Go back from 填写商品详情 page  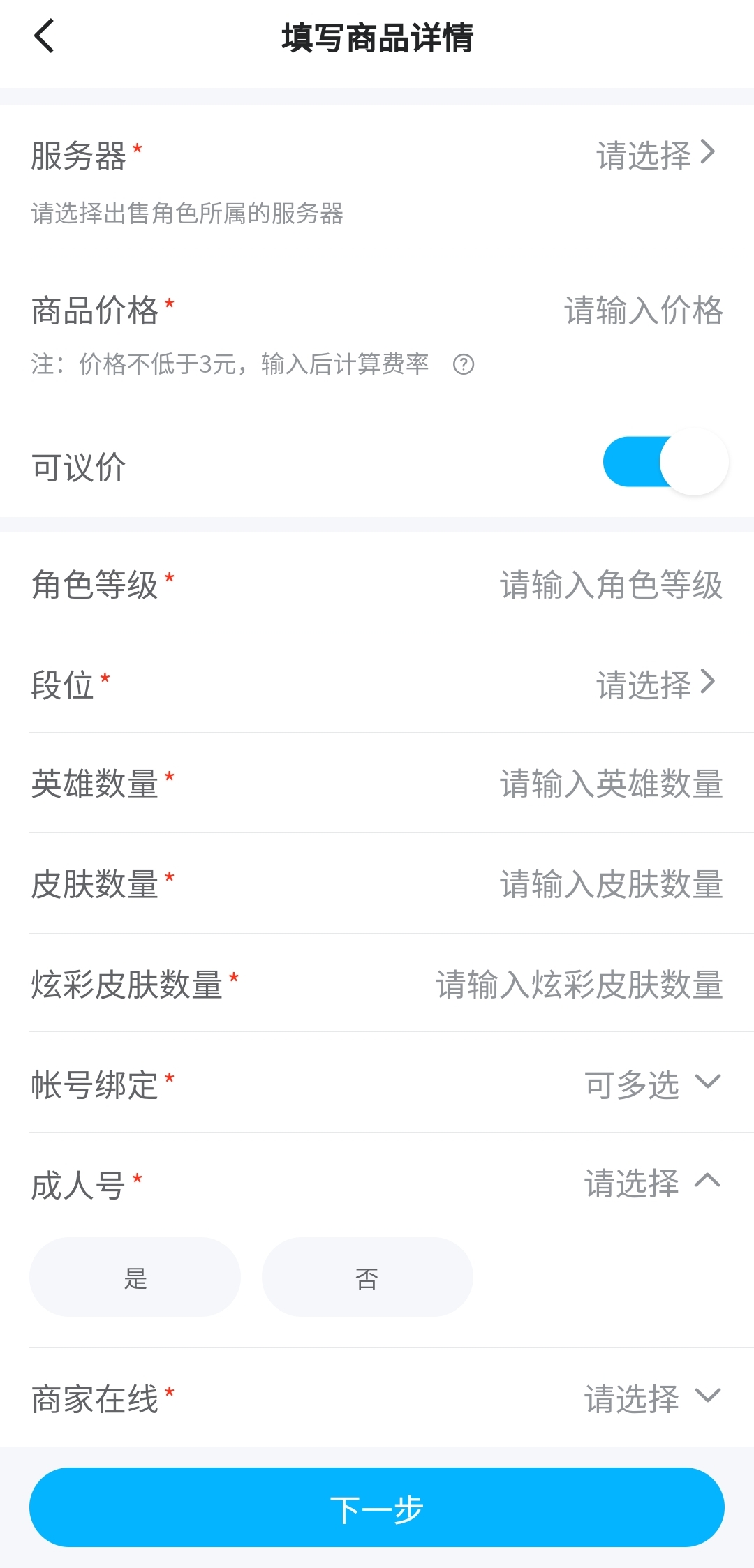coord(45,36)
